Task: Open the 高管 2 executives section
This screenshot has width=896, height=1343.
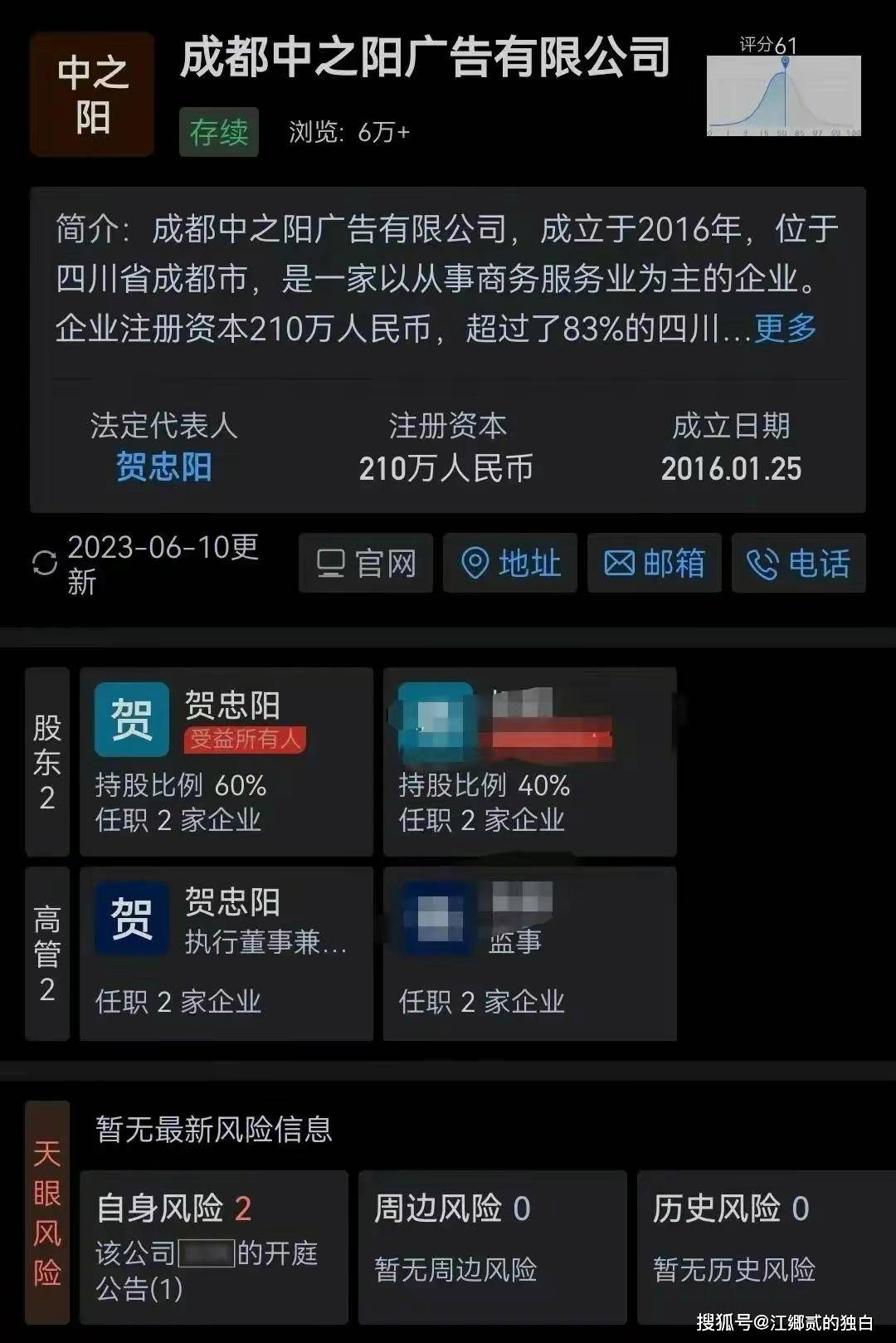Action: pos(47,954)
